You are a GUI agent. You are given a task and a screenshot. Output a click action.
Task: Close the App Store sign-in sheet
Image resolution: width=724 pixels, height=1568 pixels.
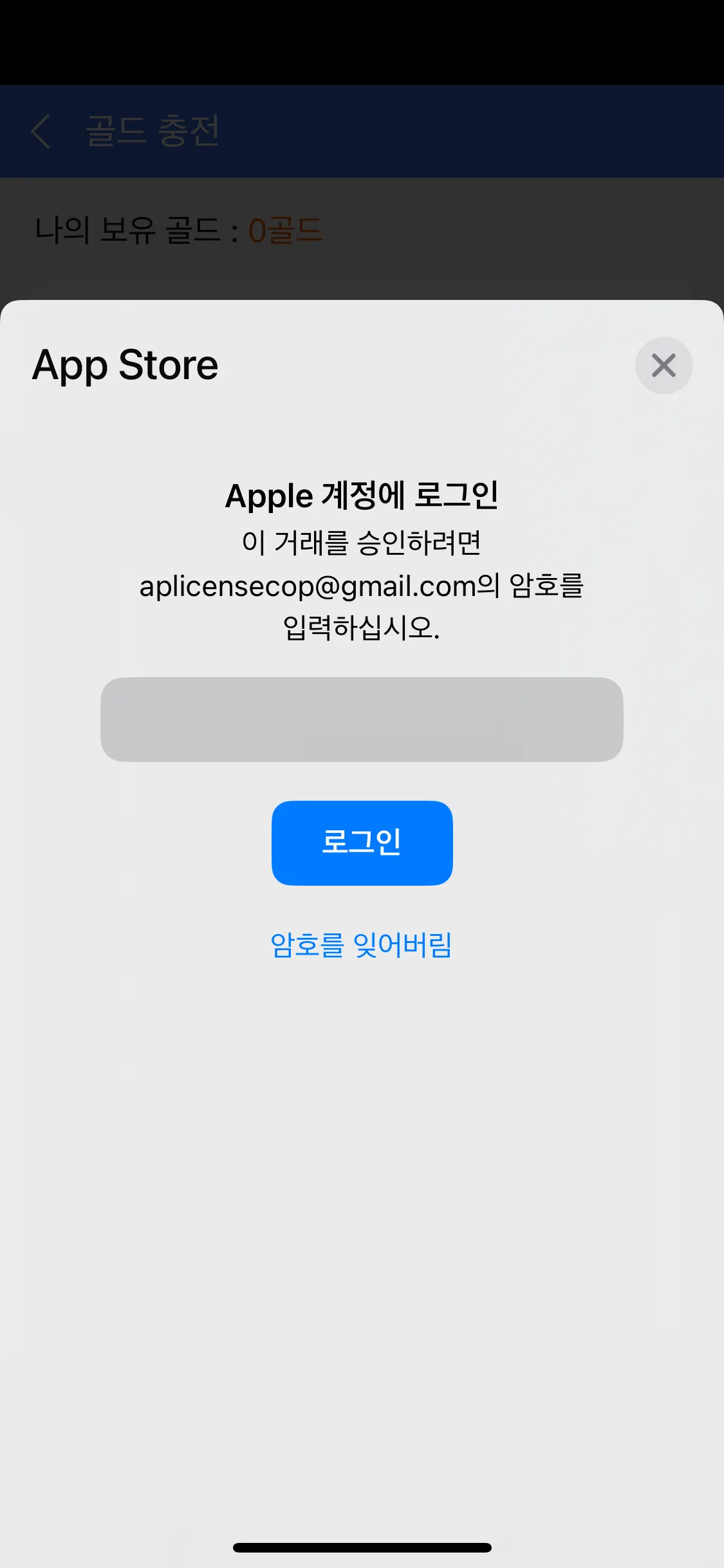click(664, 366)
